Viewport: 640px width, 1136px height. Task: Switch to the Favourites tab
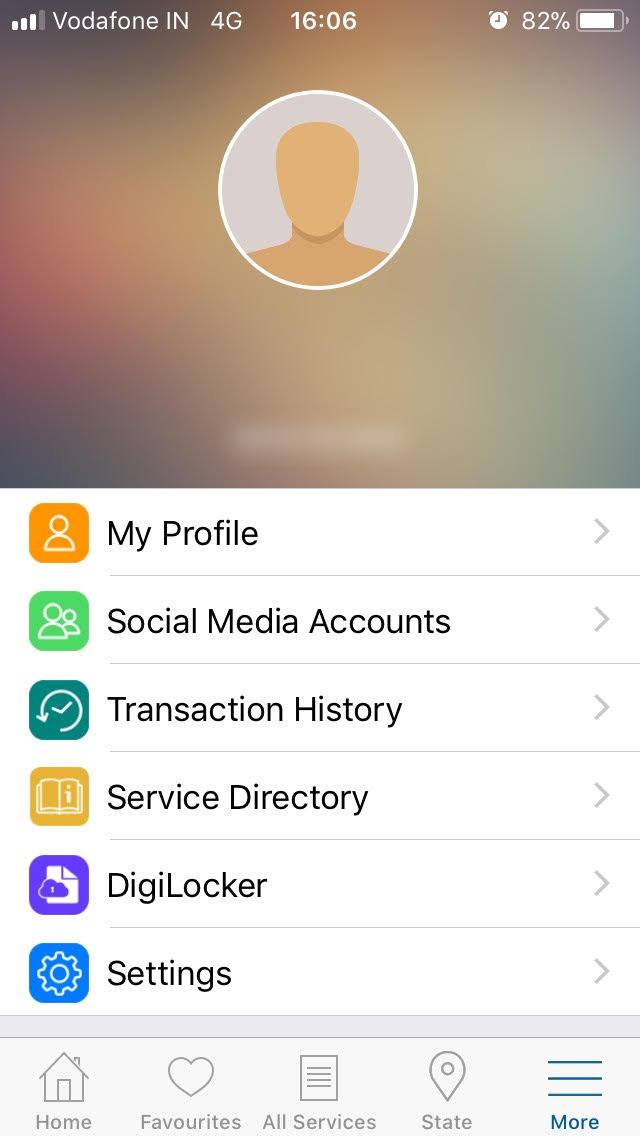click(x=191, y=1091)
